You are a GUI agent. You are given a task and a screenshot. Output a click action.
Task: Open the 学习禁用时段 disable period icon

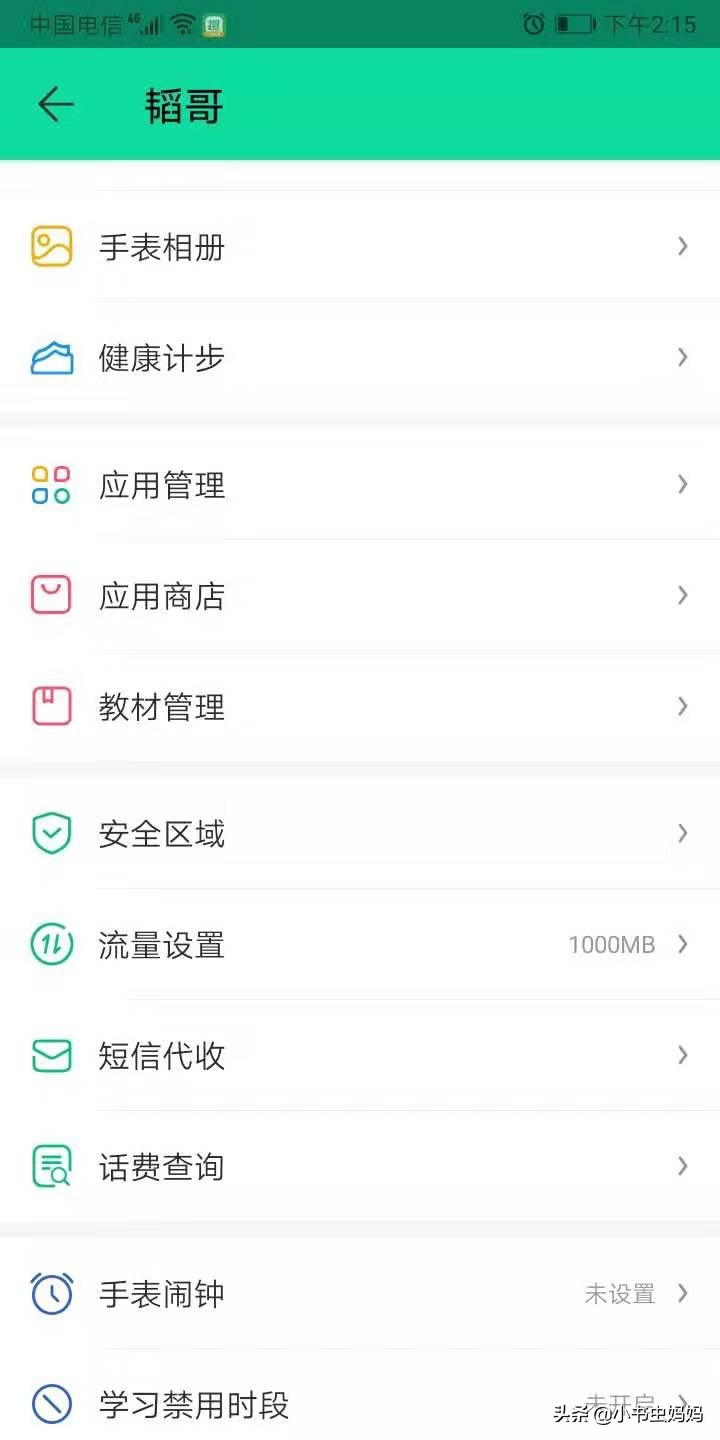51,1404
